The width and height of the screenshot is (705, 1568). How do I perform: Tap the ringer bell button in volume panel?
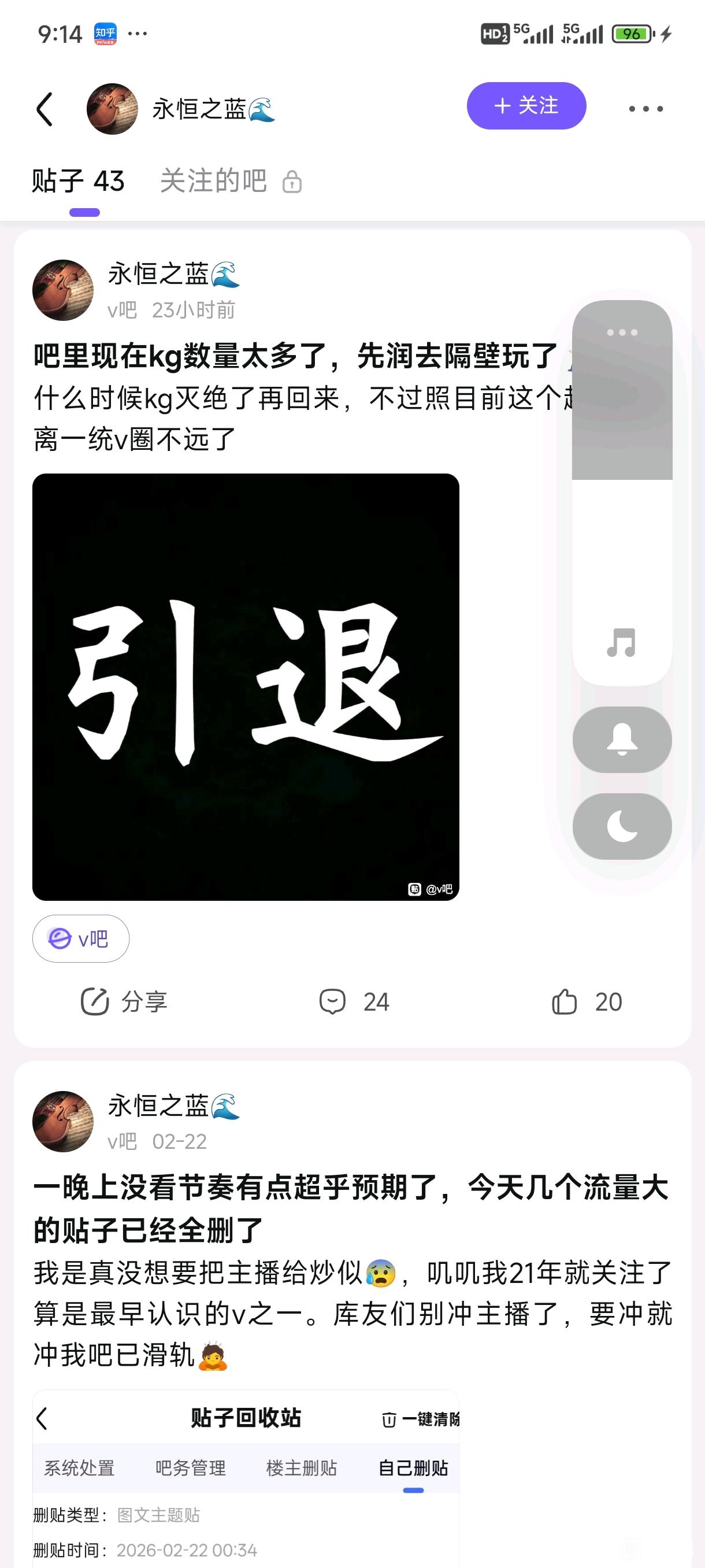tap(622, 739)
